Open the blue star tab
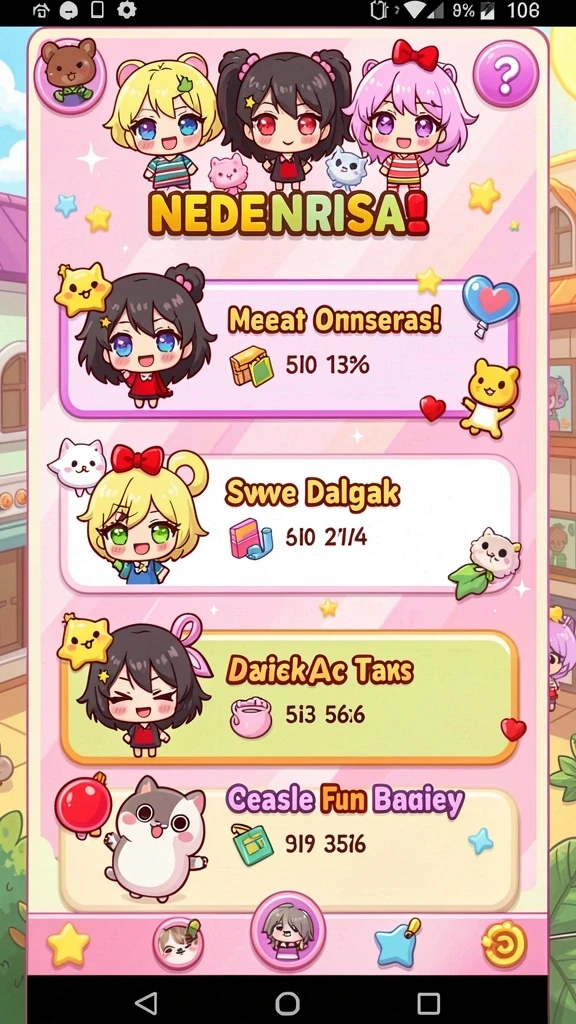576x1024 pixels. coord(397,944)
